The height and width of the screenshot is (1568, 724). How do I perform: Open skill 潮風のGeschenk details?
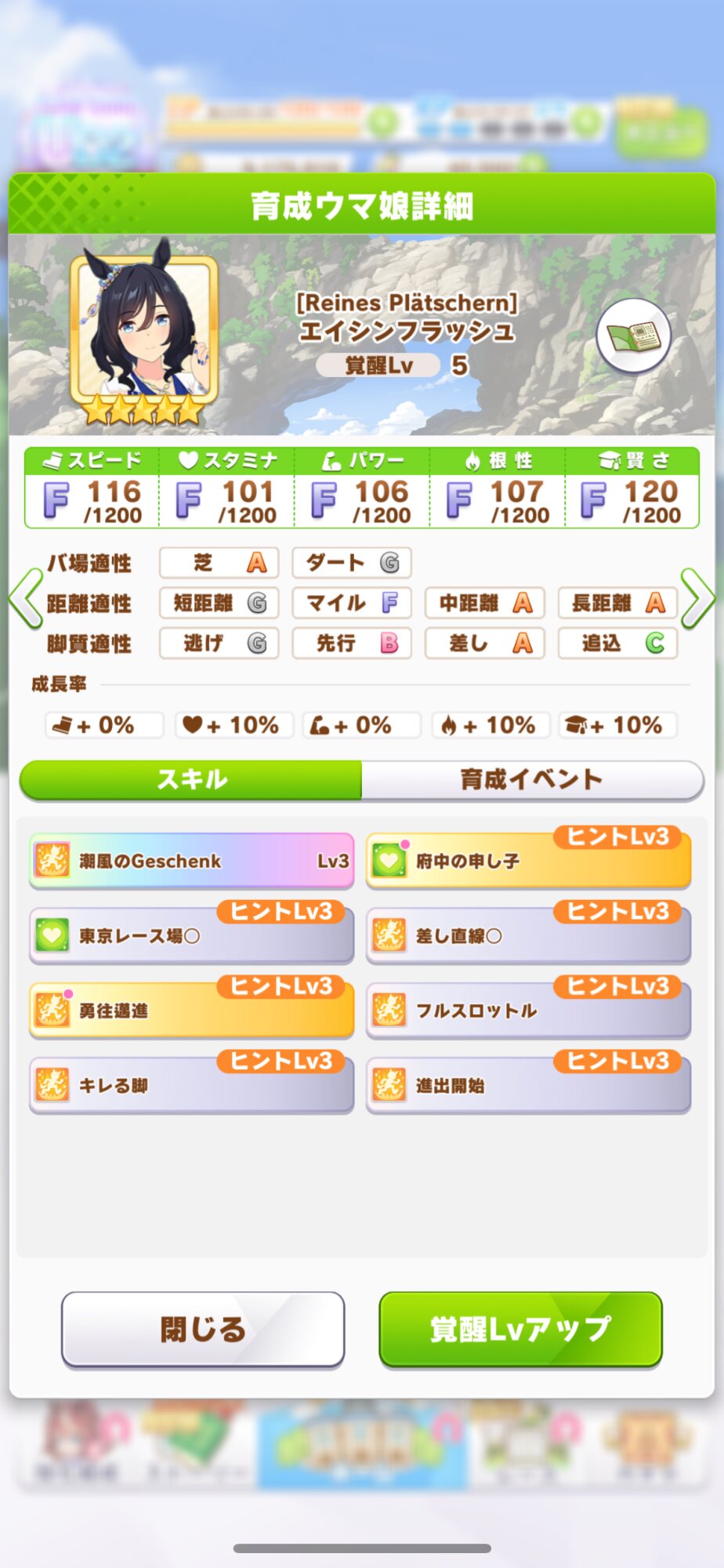191,861
